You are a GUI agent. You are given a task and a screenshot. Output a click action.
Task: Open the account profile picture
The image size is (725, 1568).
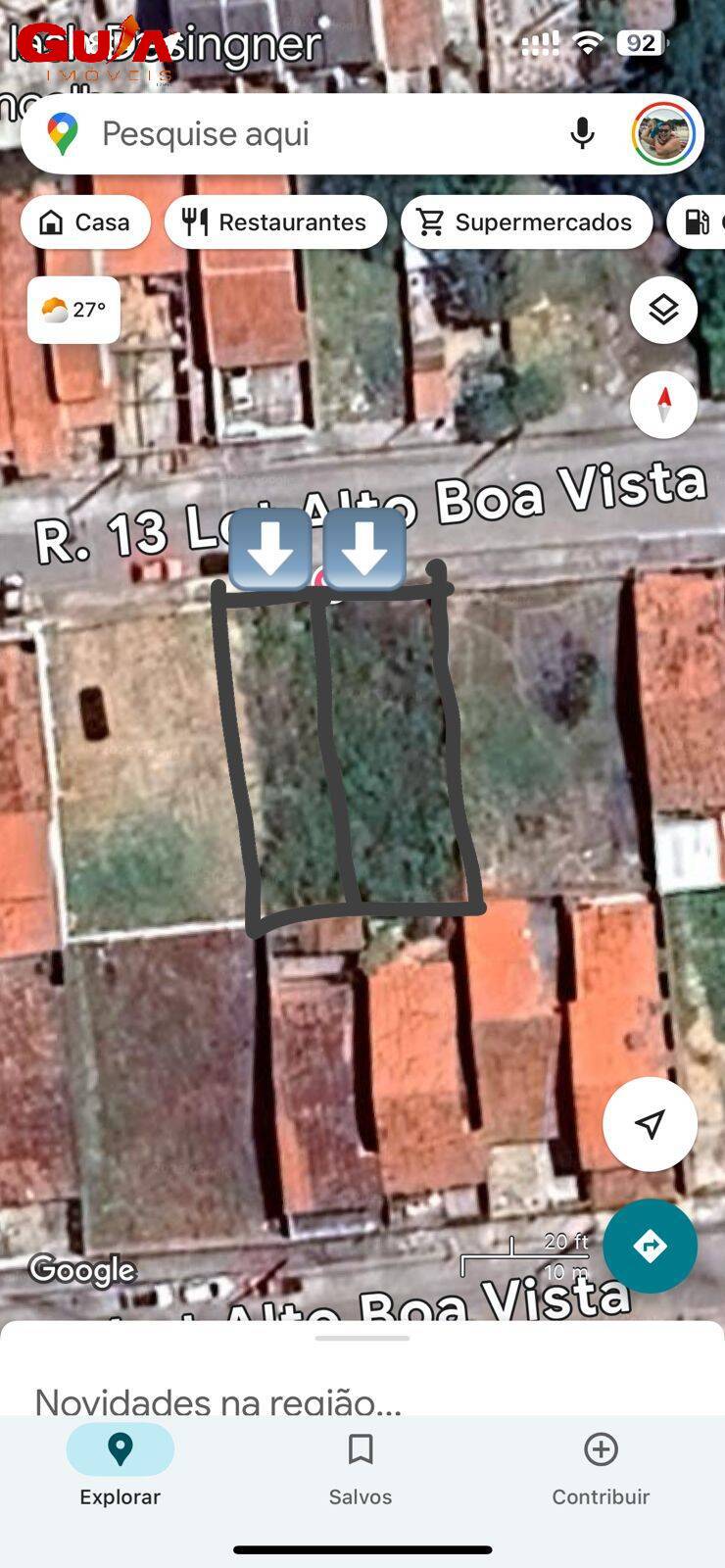point(663,134)
